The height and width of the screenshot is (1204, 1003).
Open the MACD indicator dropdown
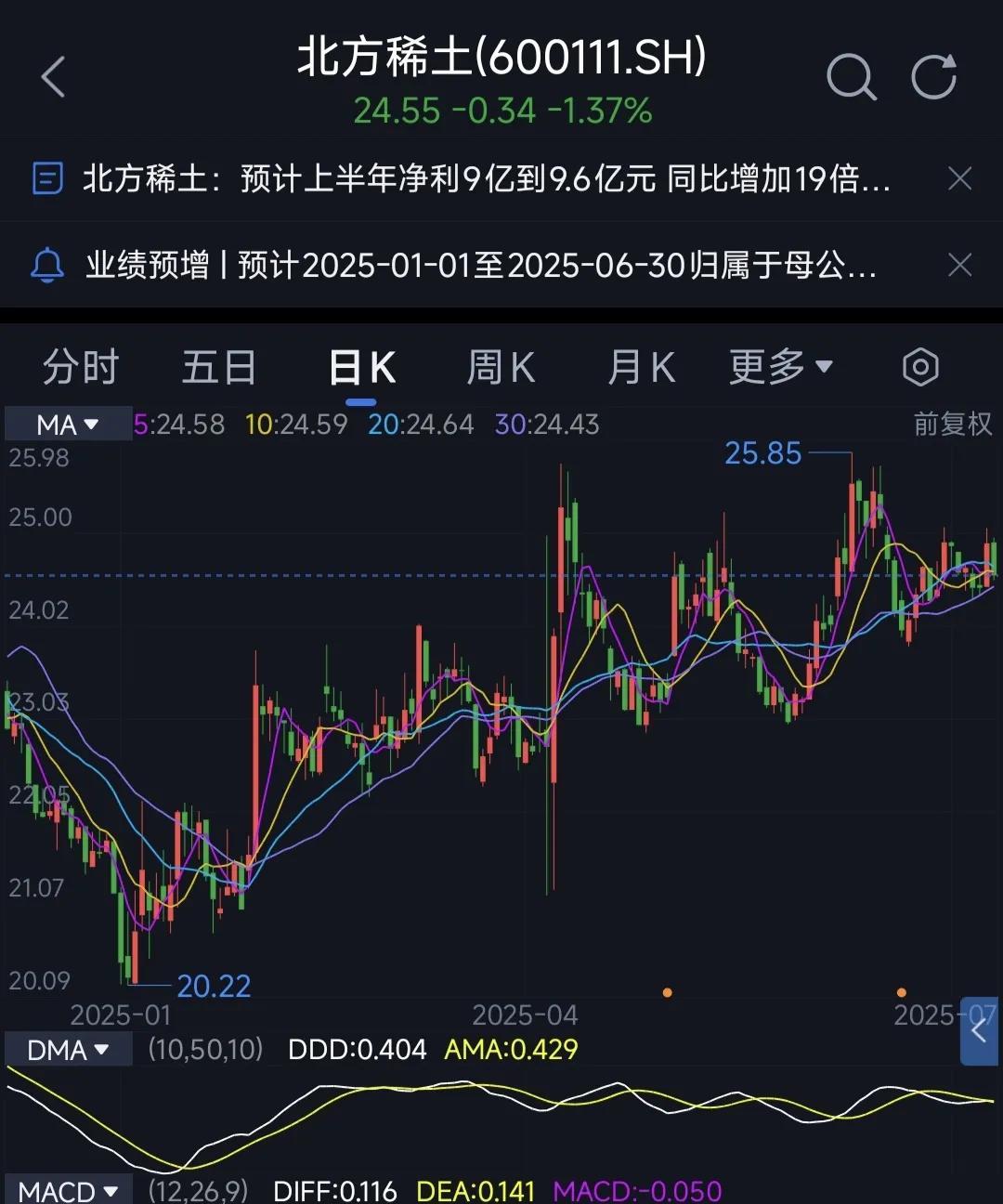pos(68,1190)
